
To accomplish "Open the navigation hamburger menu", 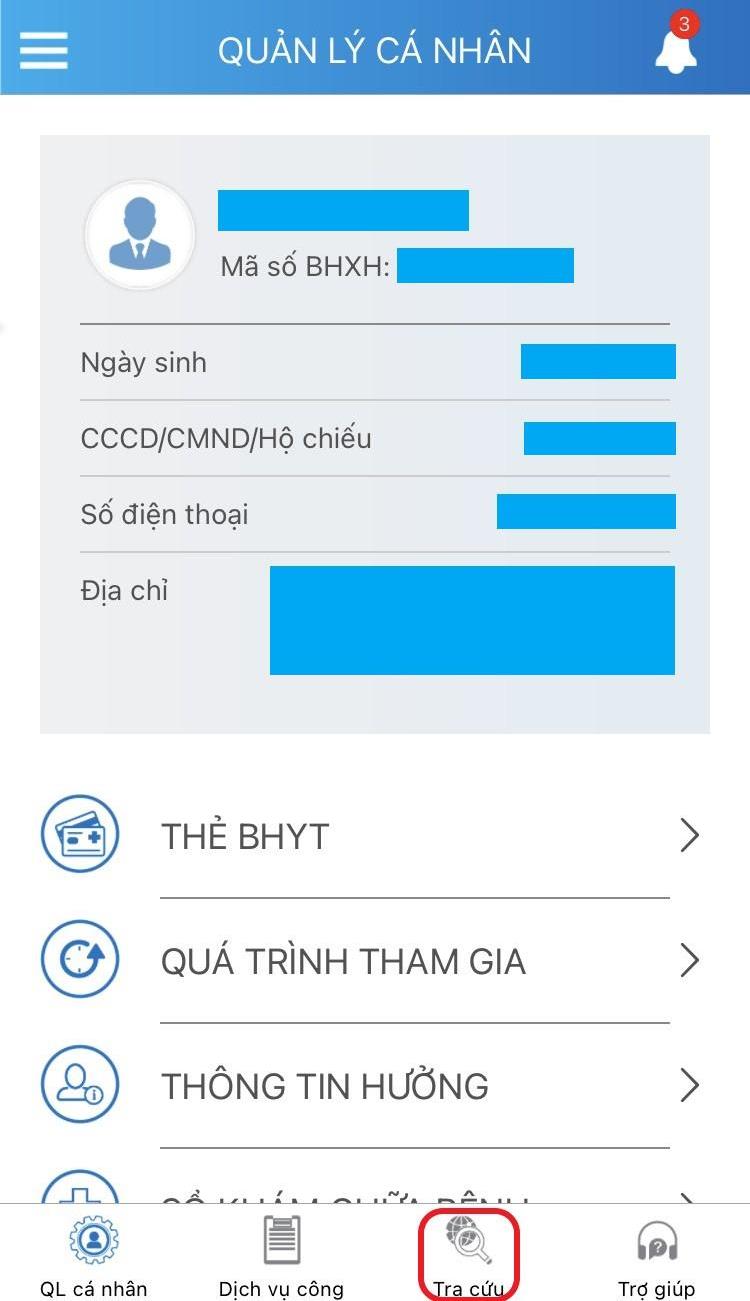I will pos(43,48).
